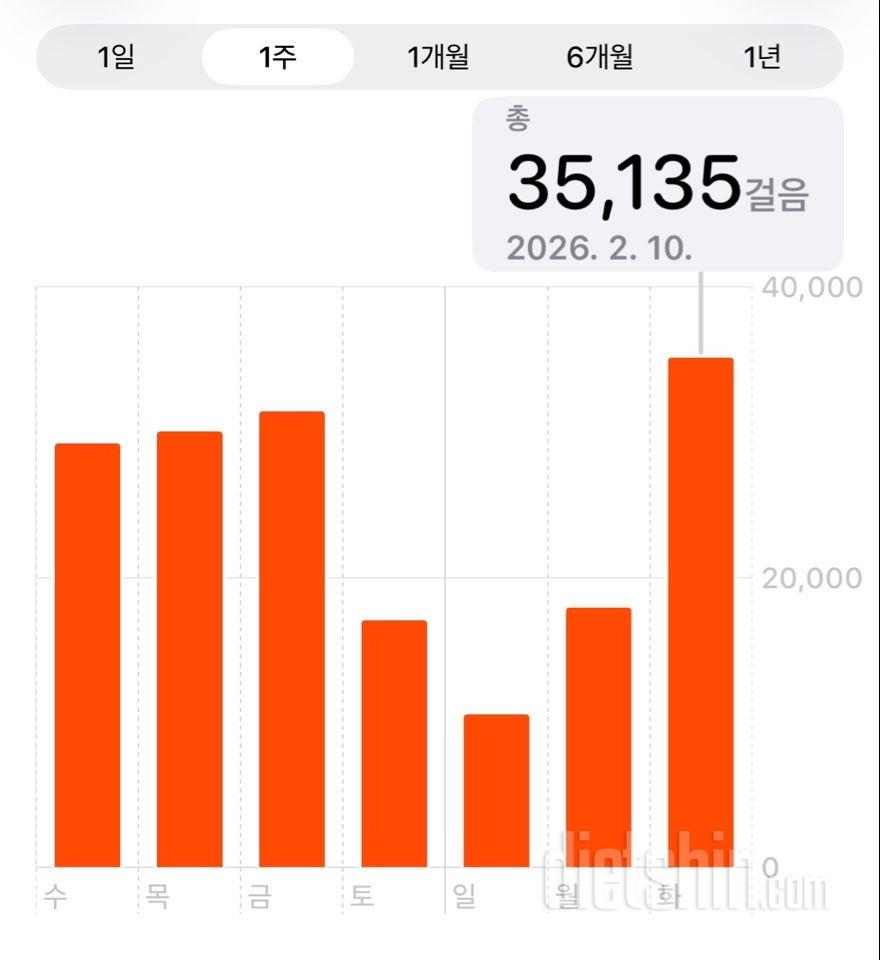Tap the 금 (Friday) step bar

click(291, 640)
